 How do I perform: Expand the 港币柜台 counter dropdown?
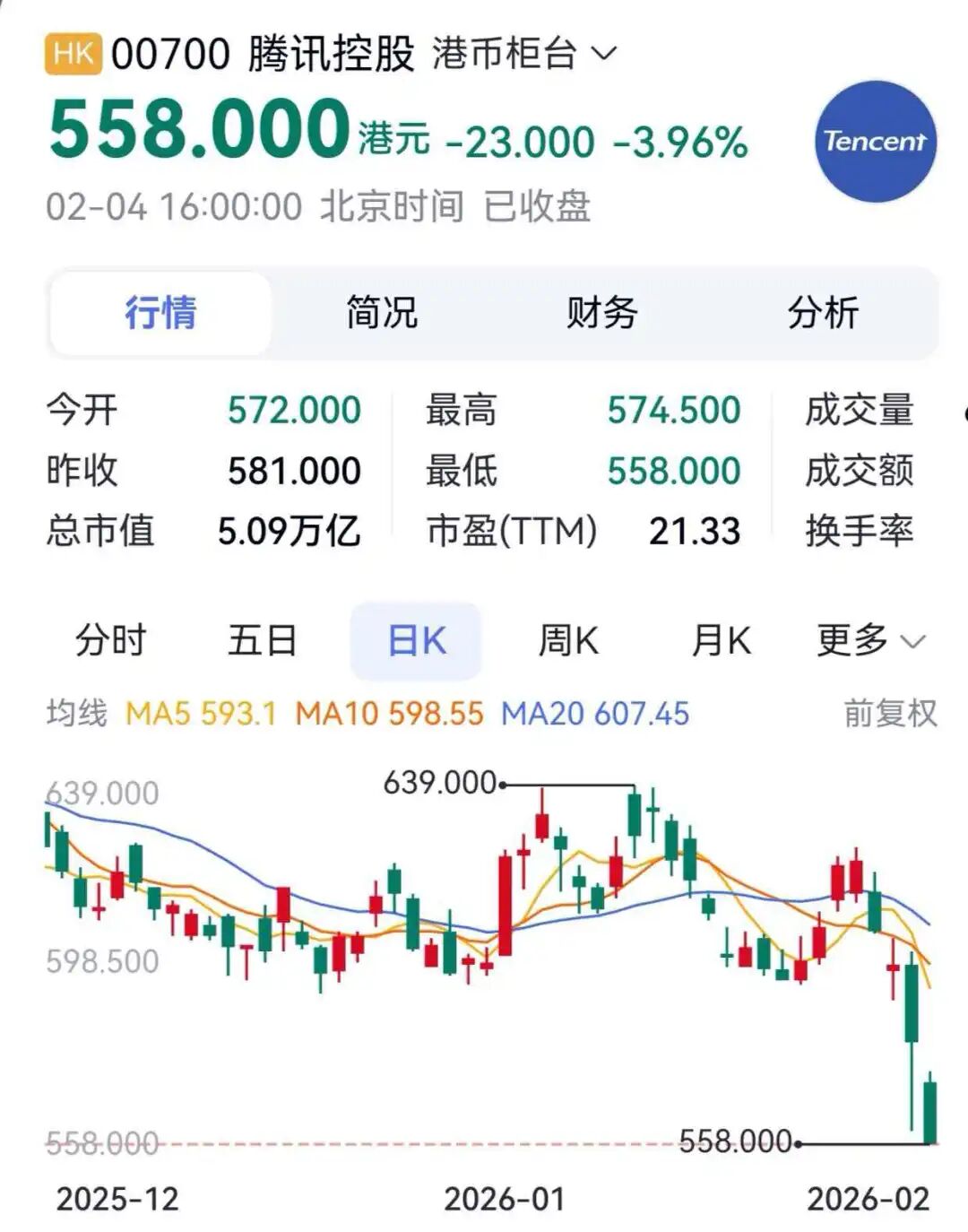525,54
